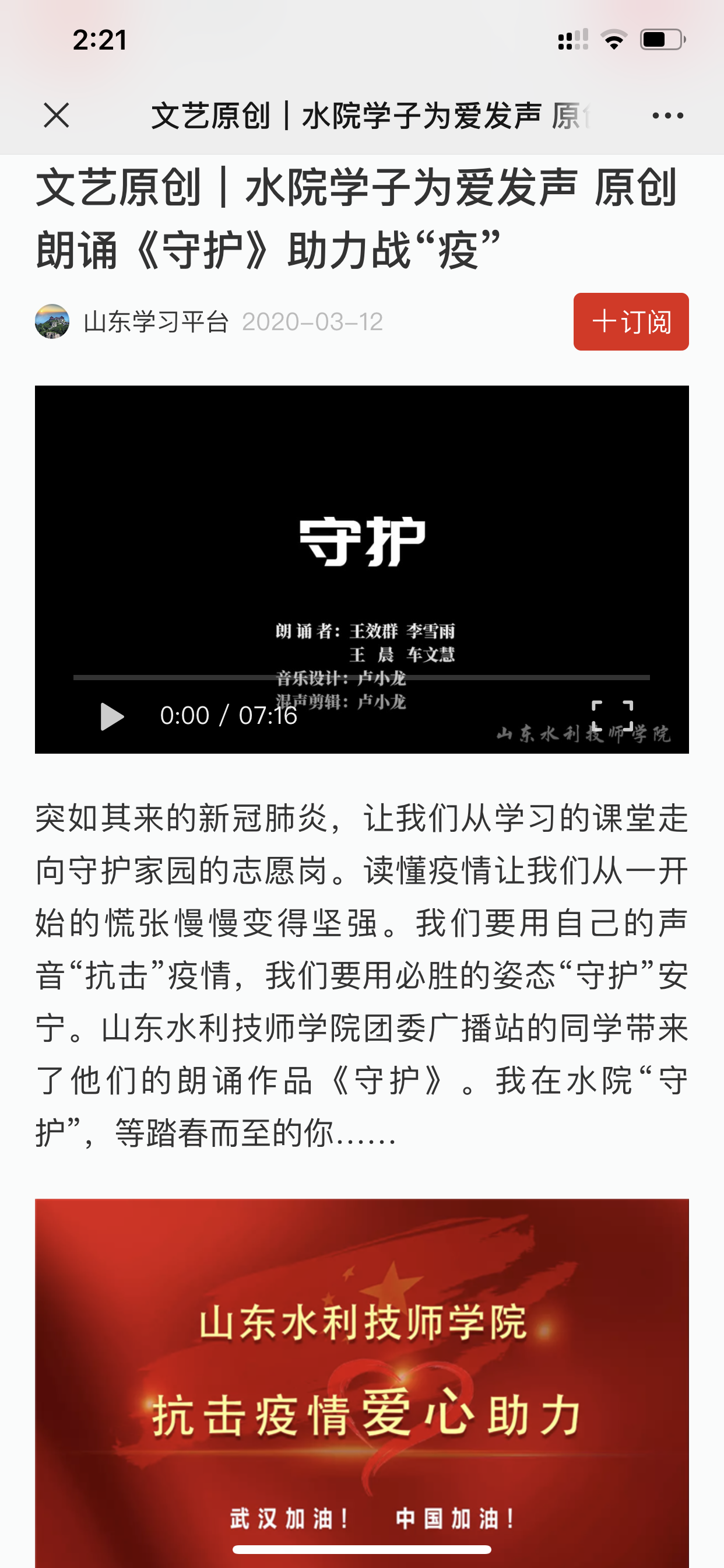
Task: Seek on the video progress bar
Action: (361, 677)
